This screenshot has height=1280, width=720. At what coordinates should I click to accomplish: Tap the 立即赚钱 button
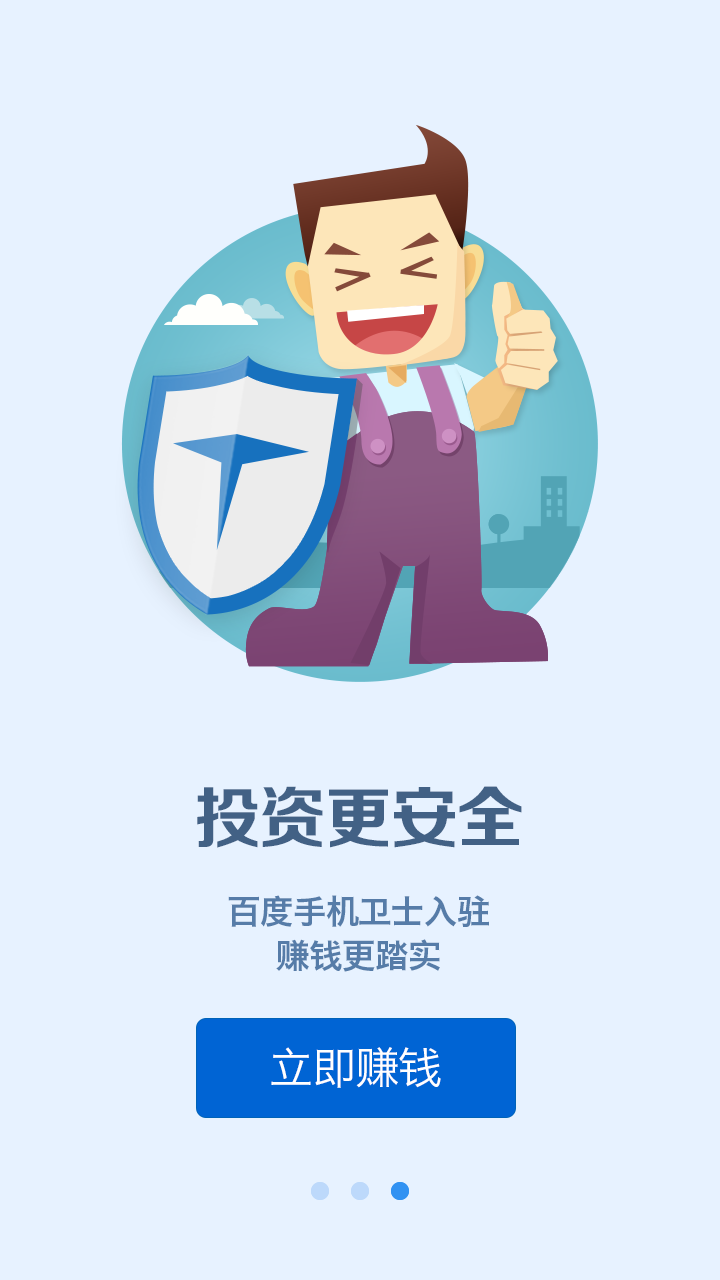356,1068
